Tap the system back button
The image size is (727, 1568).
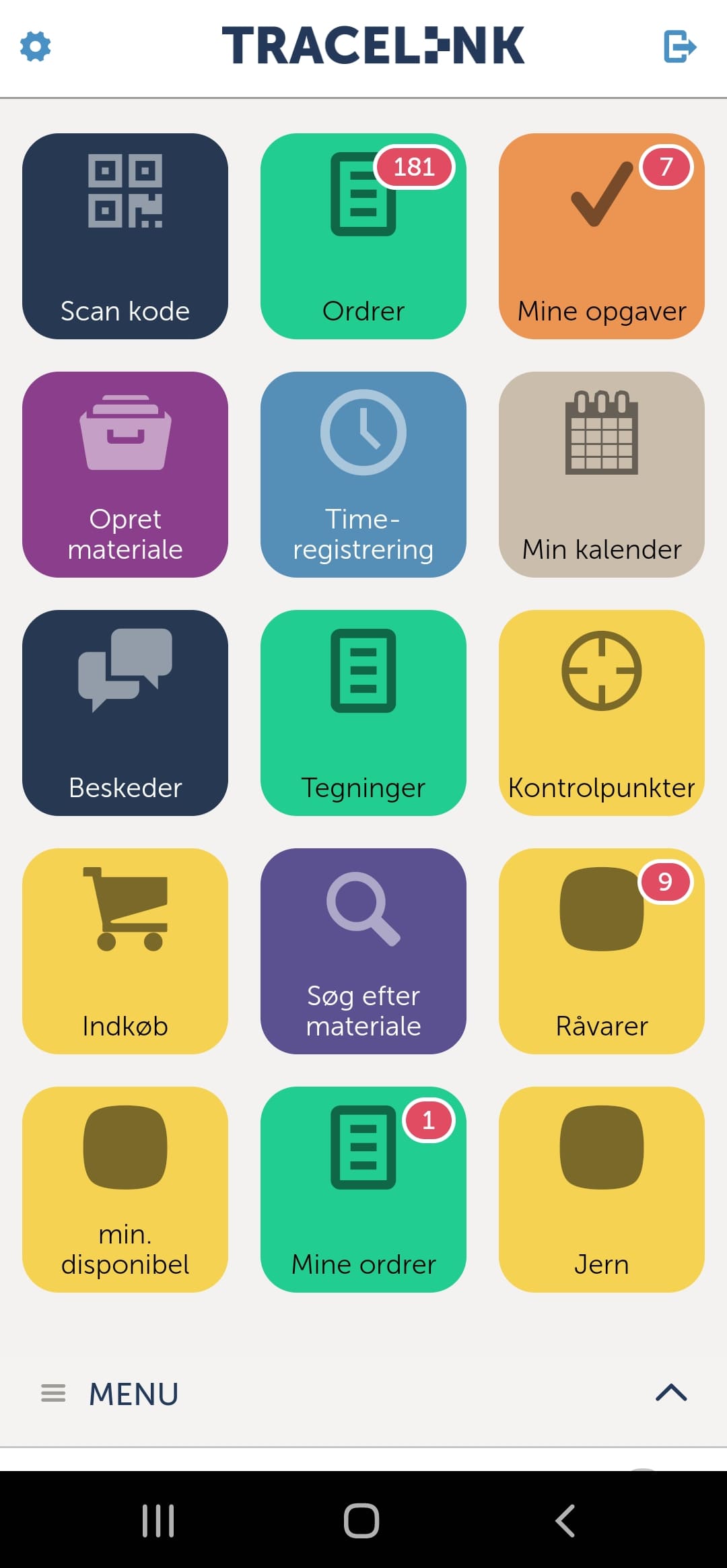tap(565, 1521)
